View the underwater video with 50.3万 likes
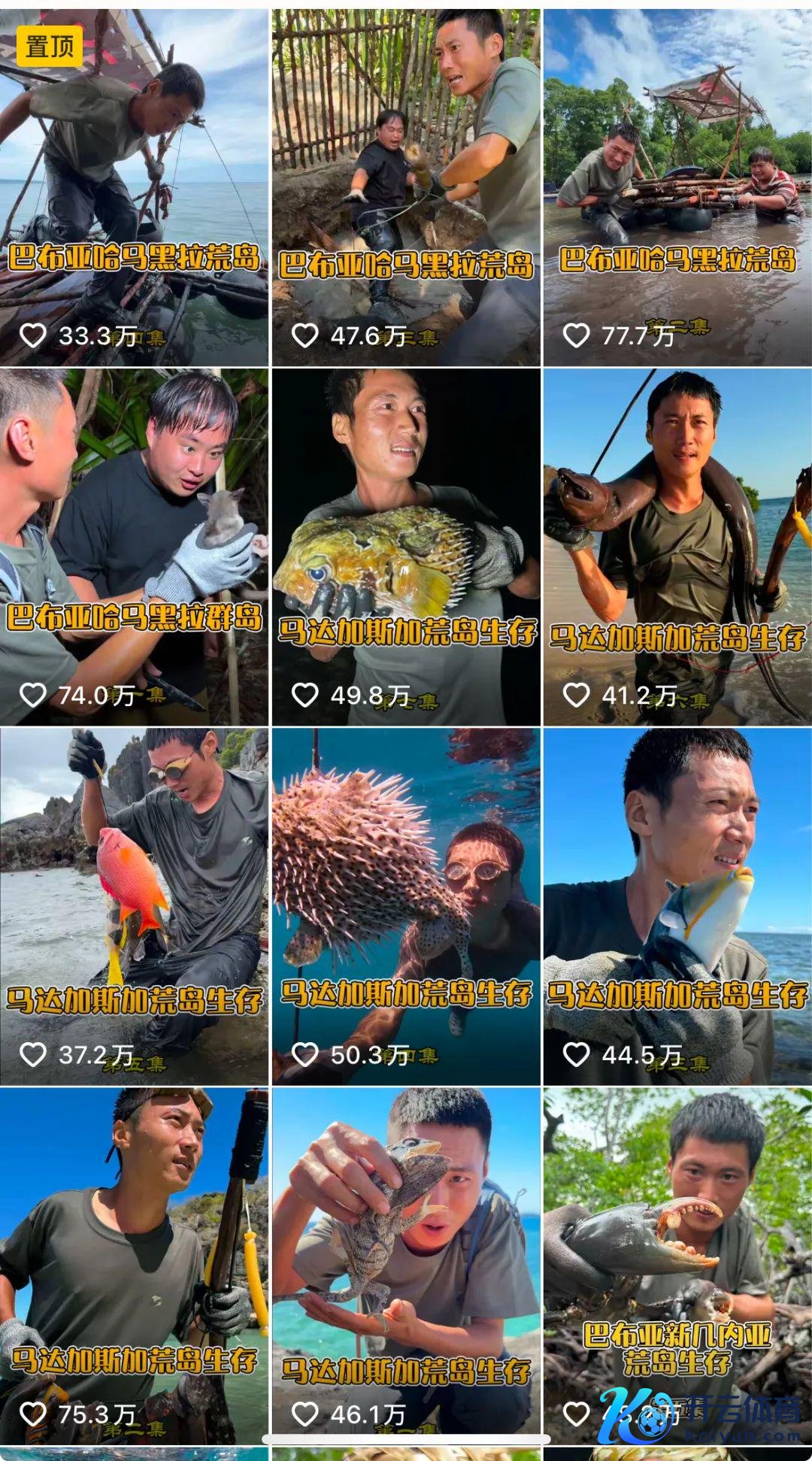812x1461 pixels. coord(406,906)
